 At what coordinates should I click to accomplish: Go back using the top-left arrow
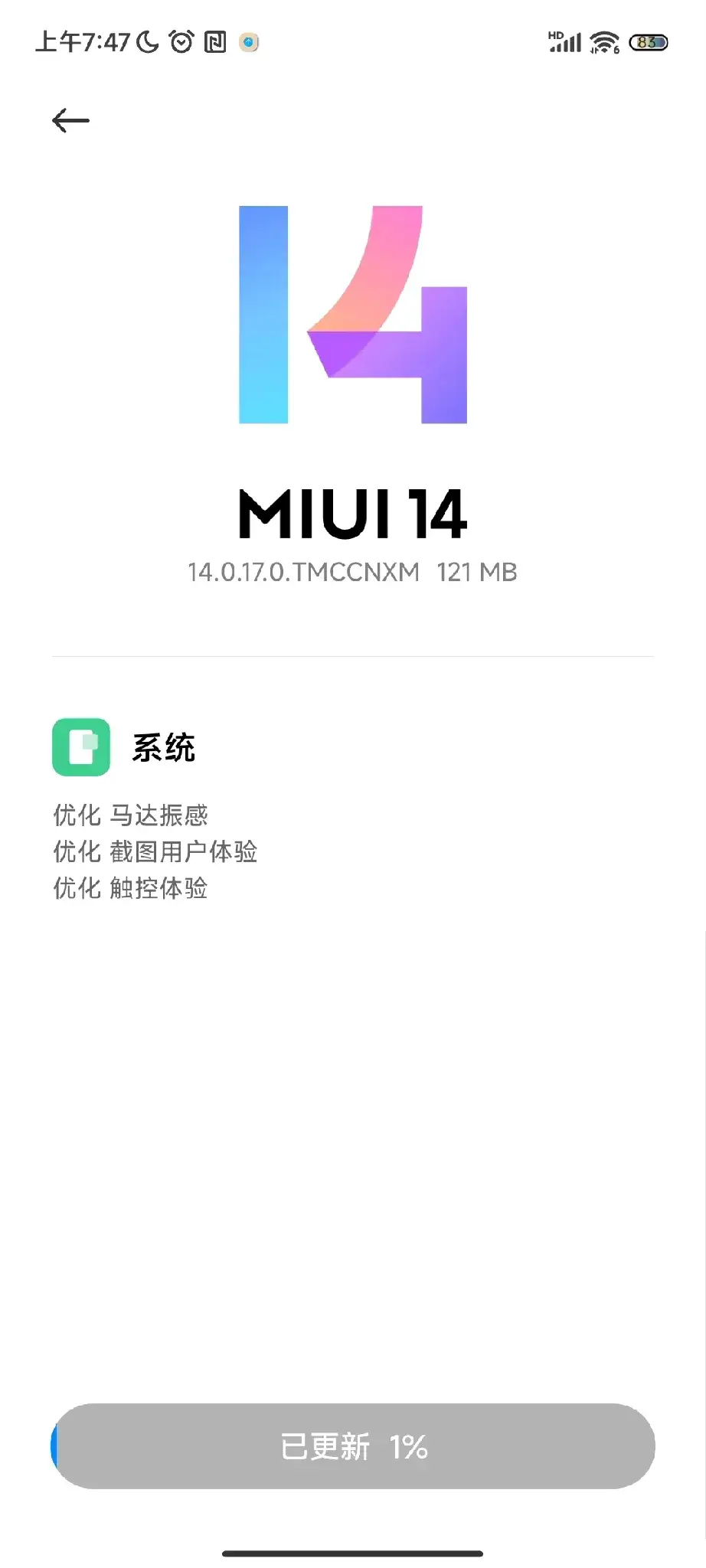tap(70, 120)
